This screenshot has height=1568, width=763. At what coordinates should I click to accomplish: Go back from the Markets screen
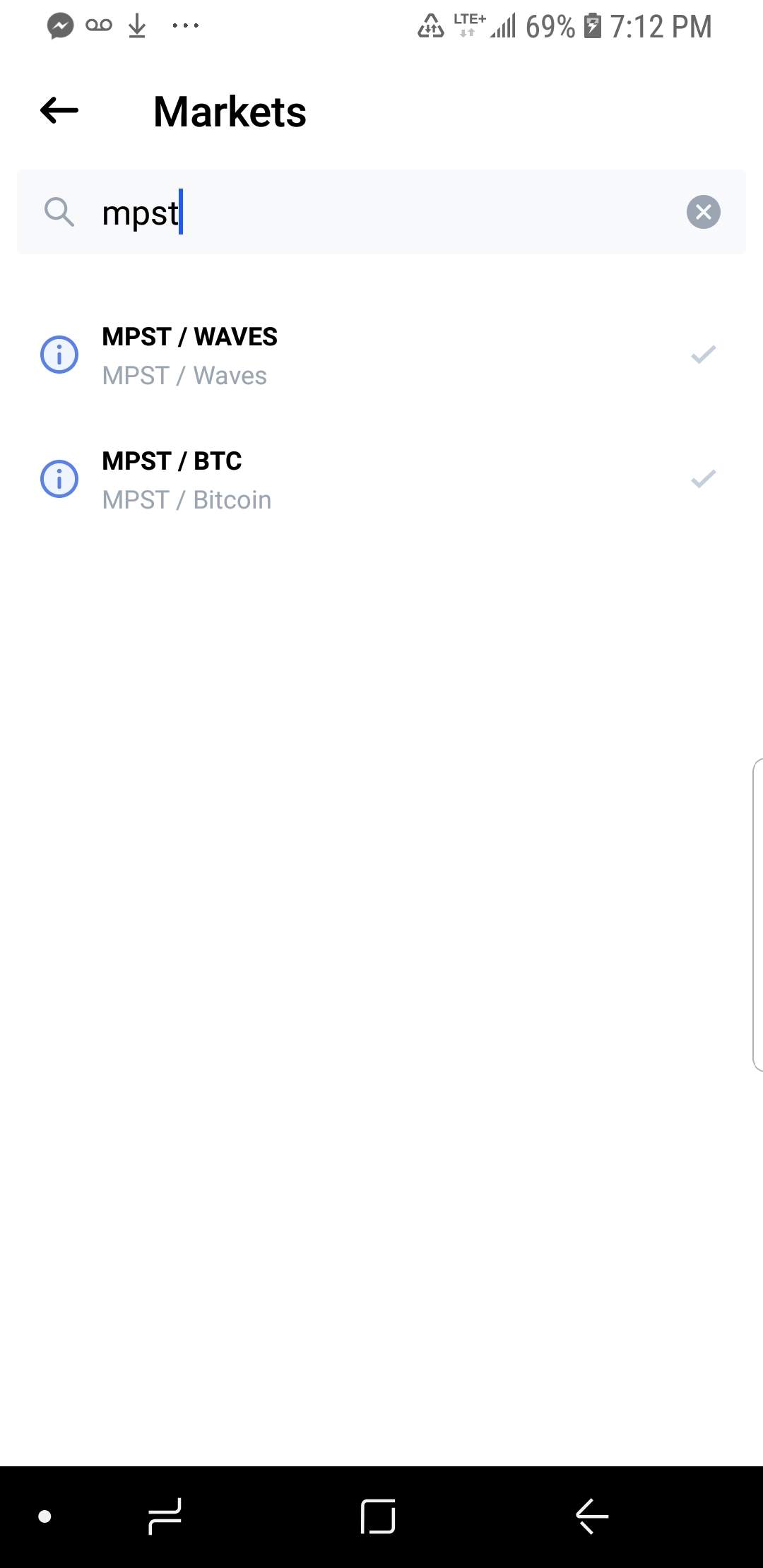click(59, 111)
